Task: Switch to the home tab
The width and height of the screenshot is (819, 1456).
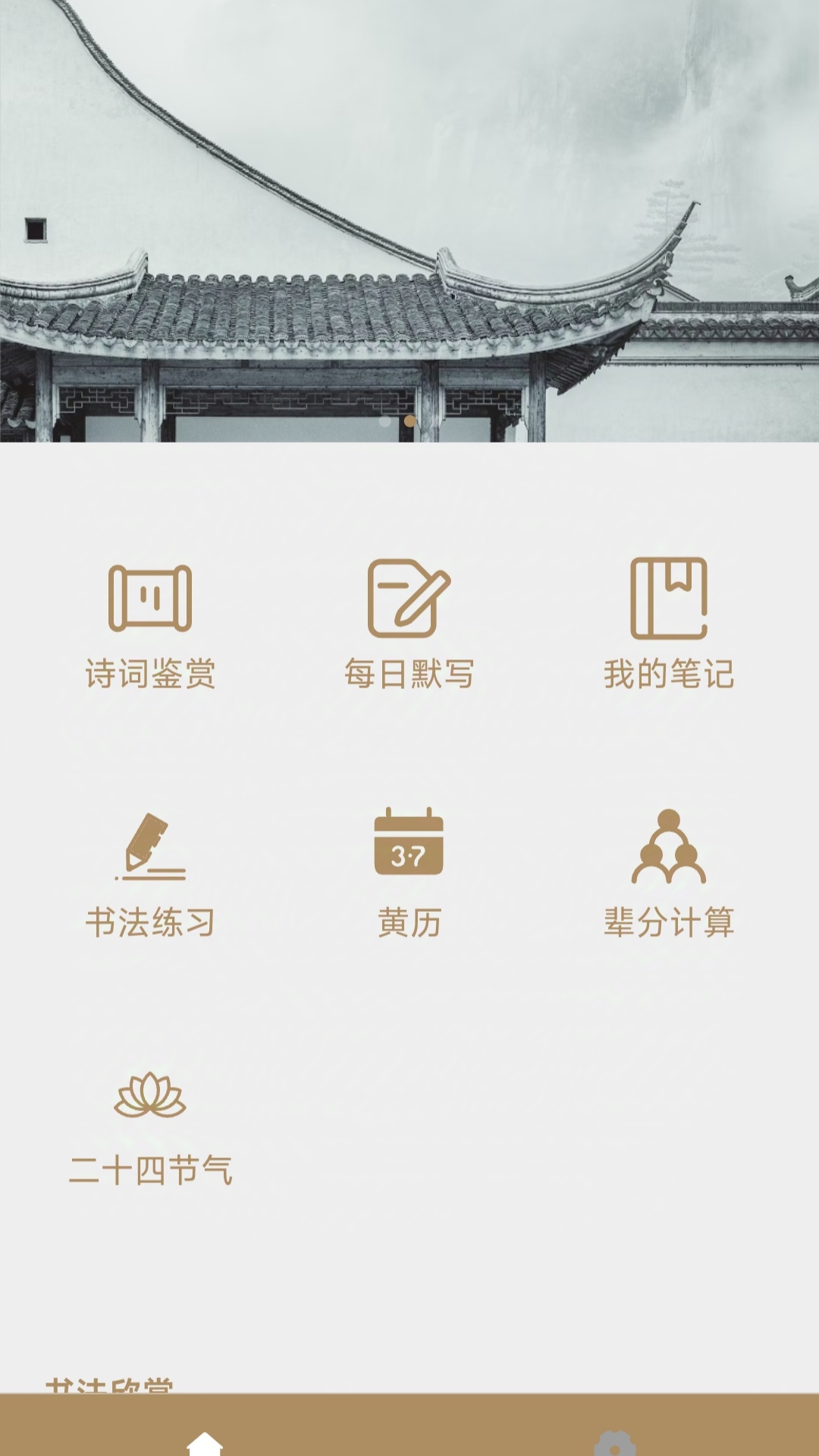Action: point(205,1440)
